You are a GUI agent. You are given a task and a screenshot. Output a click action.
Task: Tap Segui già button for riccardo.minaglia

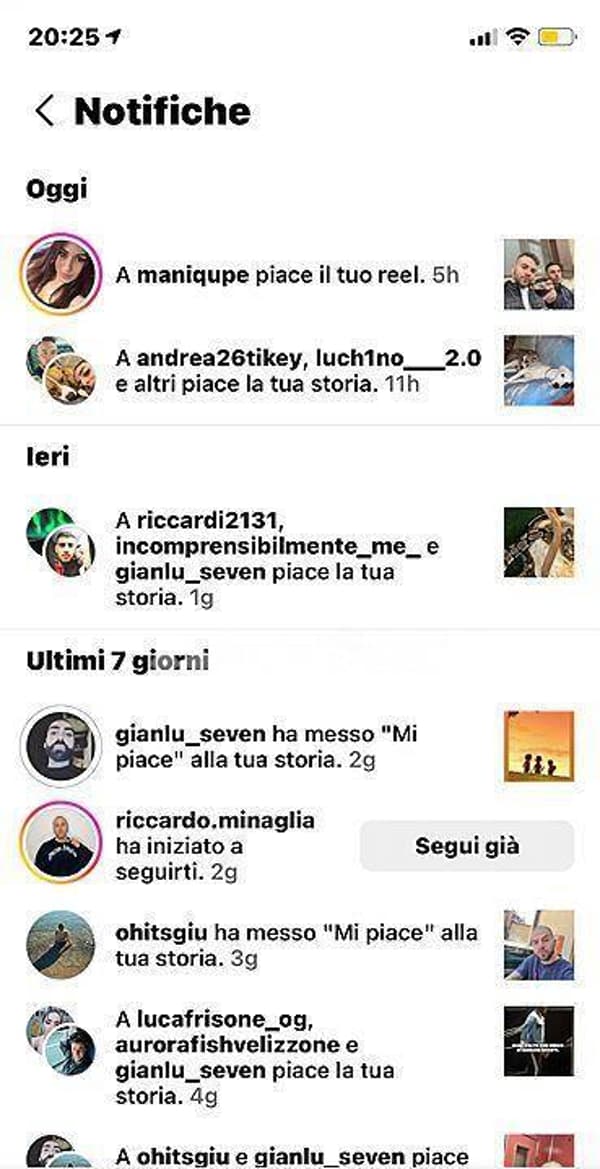[x=467, y=846]
